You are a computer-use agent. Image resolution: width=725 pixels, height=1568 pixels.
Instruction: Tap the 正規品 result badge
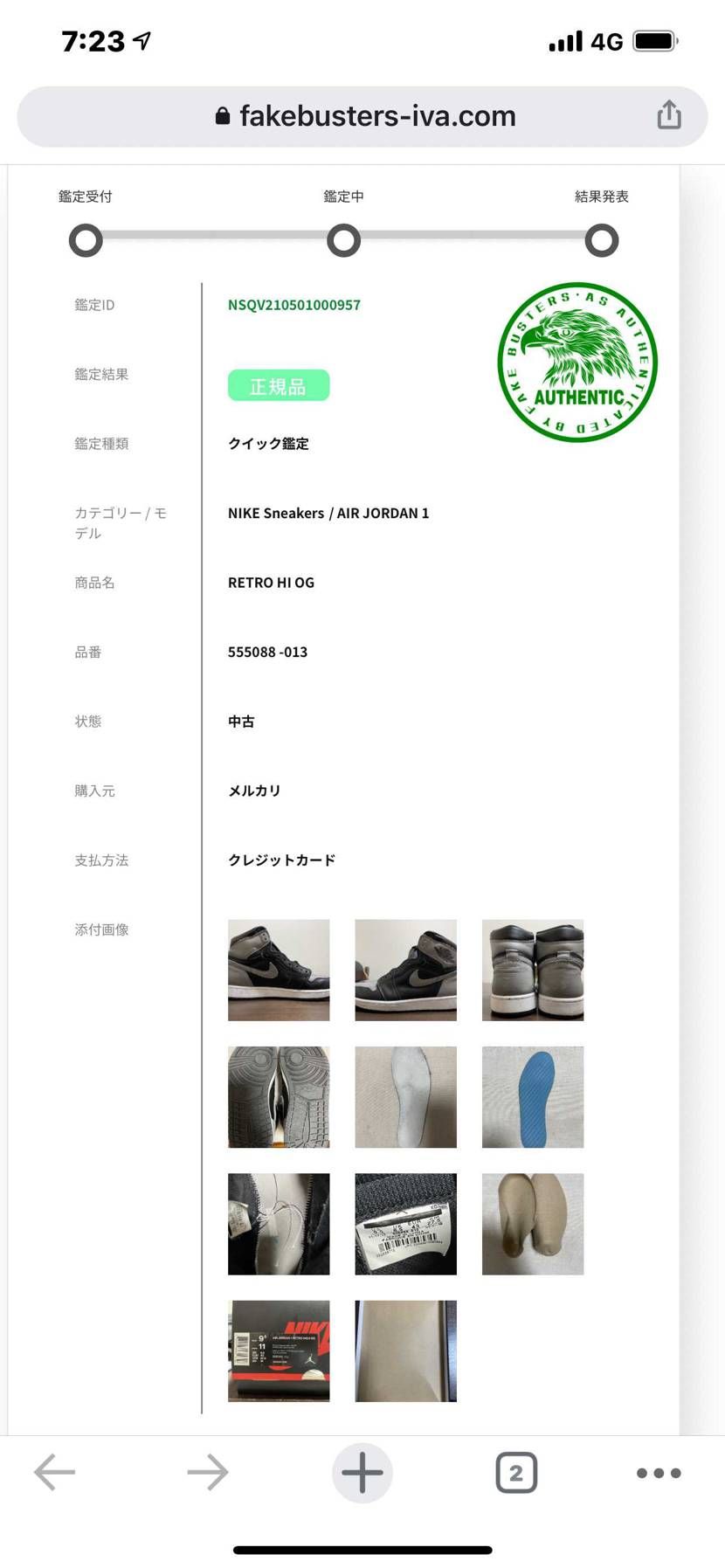279,384
